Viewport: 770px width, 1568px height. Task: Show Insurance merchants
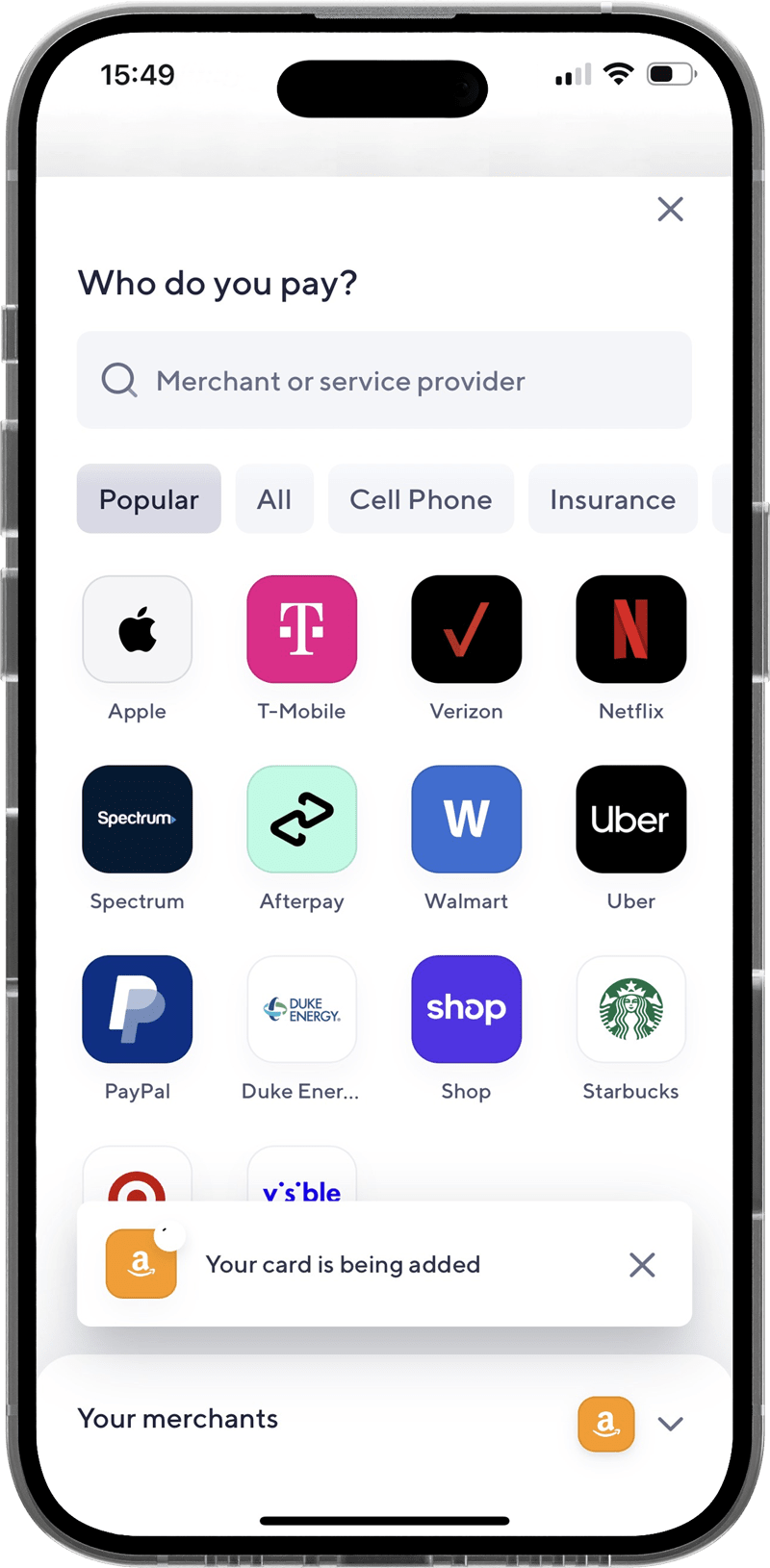tap(612, 499)
